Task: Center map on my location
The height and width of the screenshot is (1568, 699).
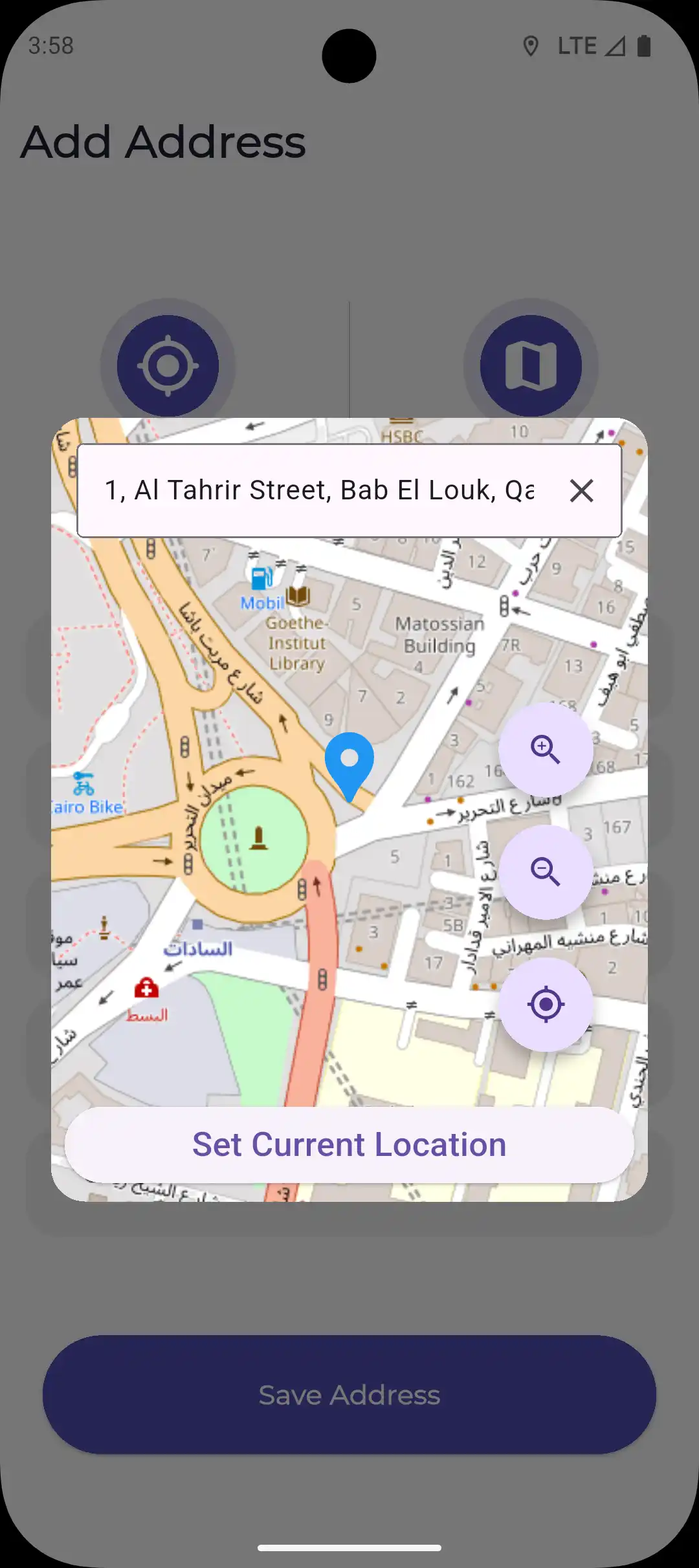Action: [546, 1005]
